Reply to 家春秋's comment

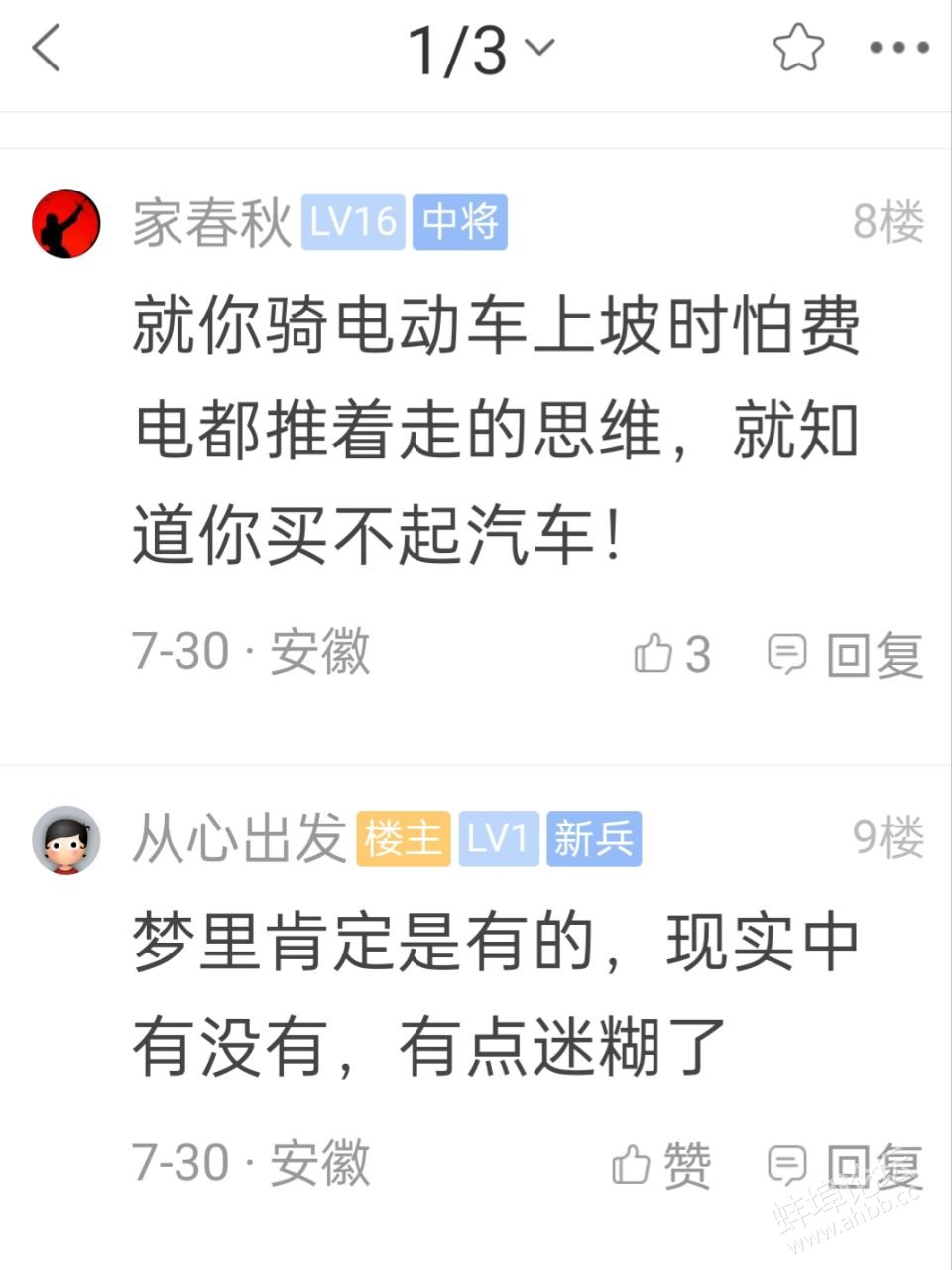[x=846, y=655]
